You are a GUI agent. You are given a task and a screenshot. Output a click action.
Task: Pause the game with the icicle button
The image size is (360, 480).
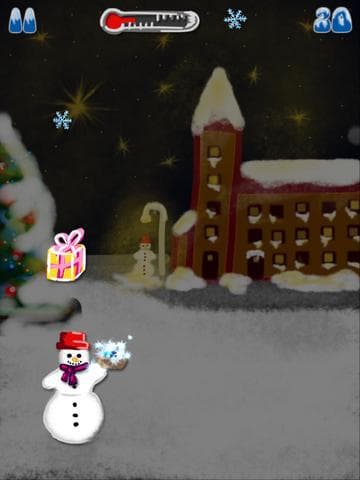click(x=22, y=21)
